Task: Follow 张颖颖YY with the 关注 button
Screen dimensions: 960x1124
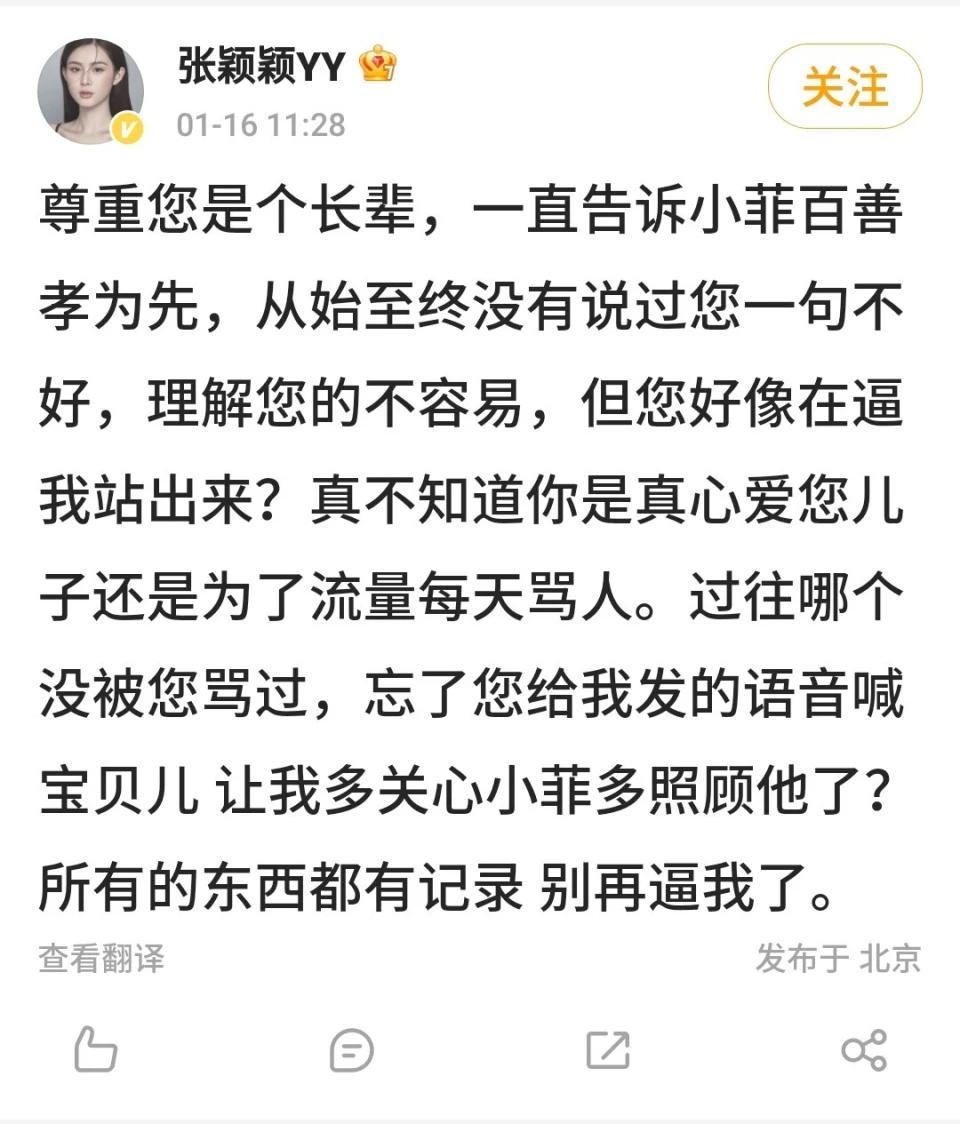Action: [844, 87]
